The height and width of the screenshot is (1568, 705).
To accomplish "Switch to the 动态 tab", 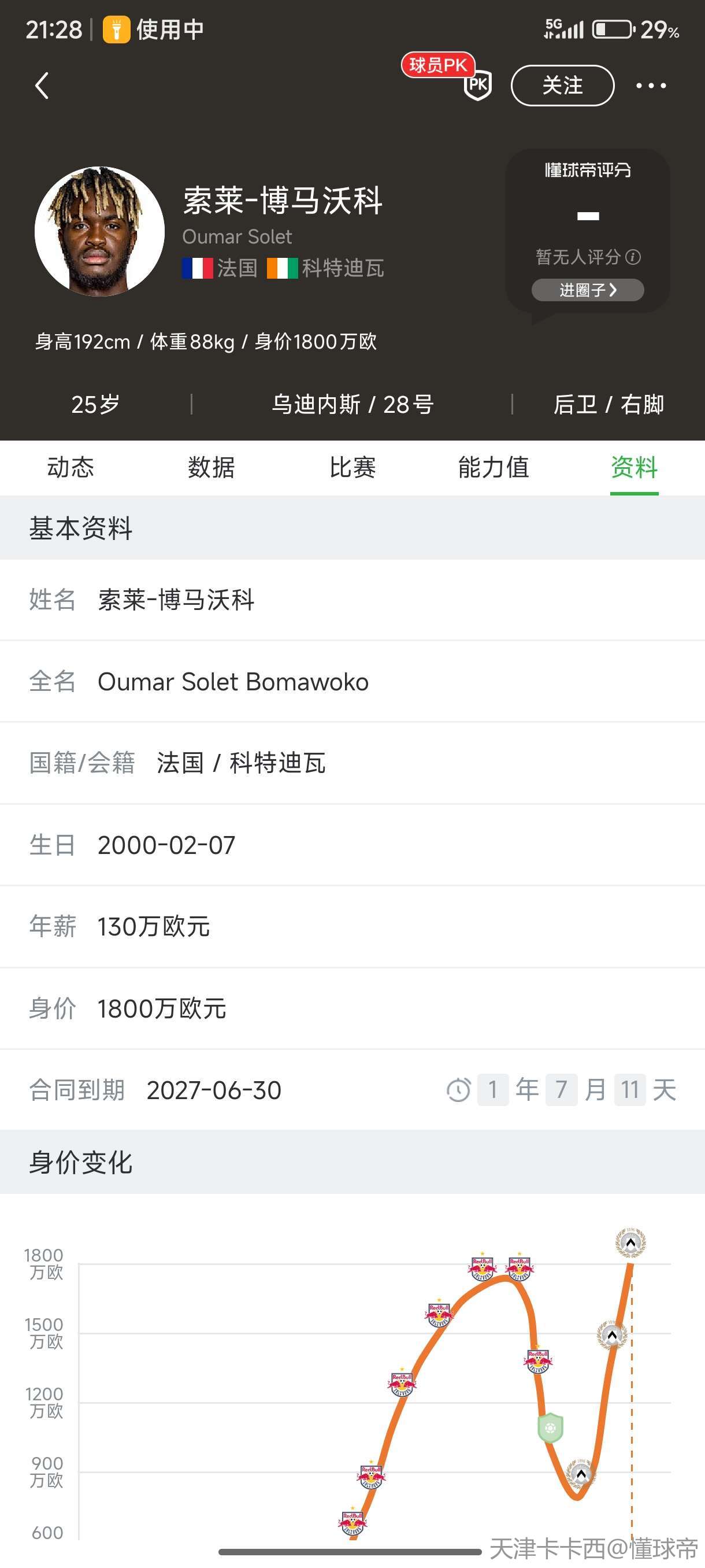I will 70,468.
